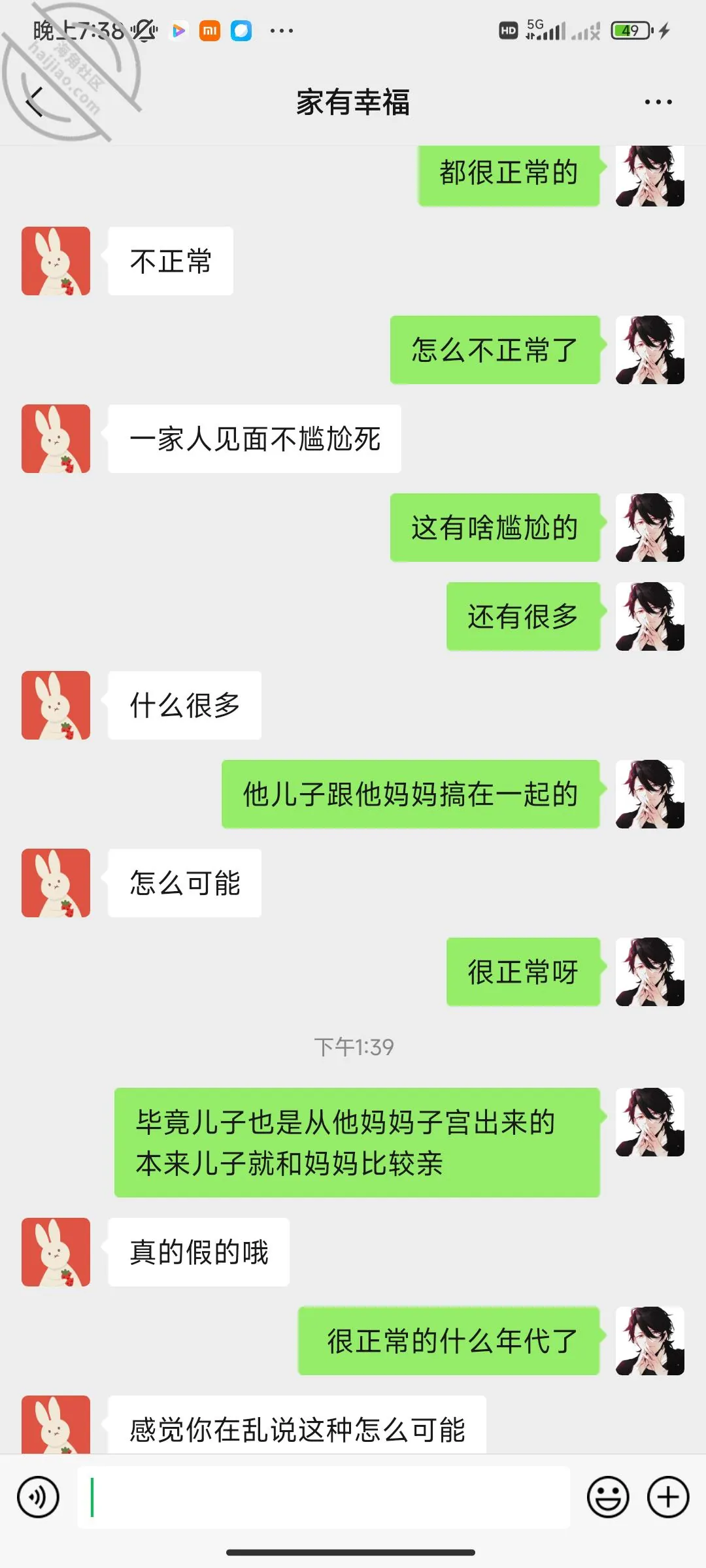
Task: Switch to voice message input
Action: (x=38, y=1497)
